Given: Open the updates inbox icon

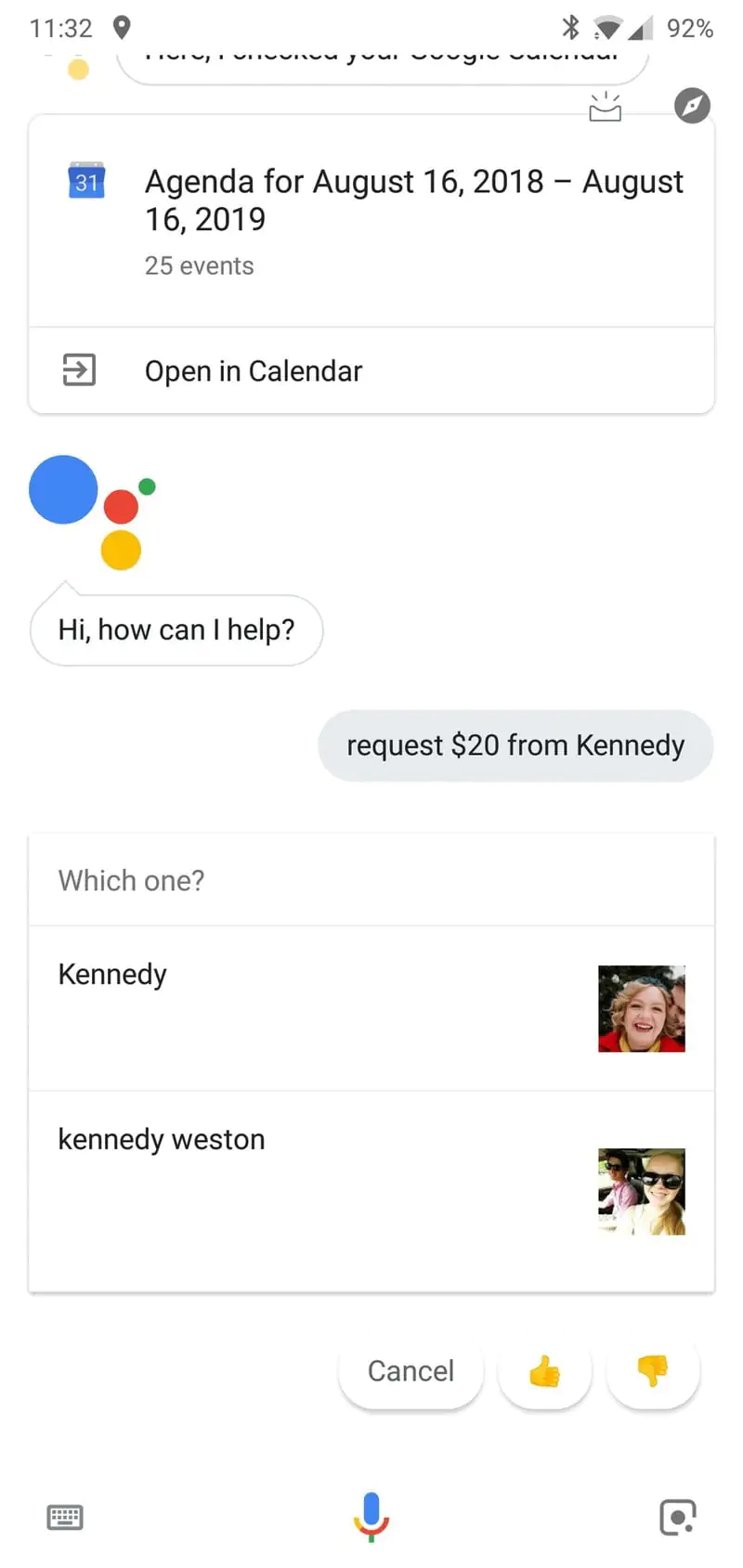Looking at the screenshot, I should (x=605, y=108).
